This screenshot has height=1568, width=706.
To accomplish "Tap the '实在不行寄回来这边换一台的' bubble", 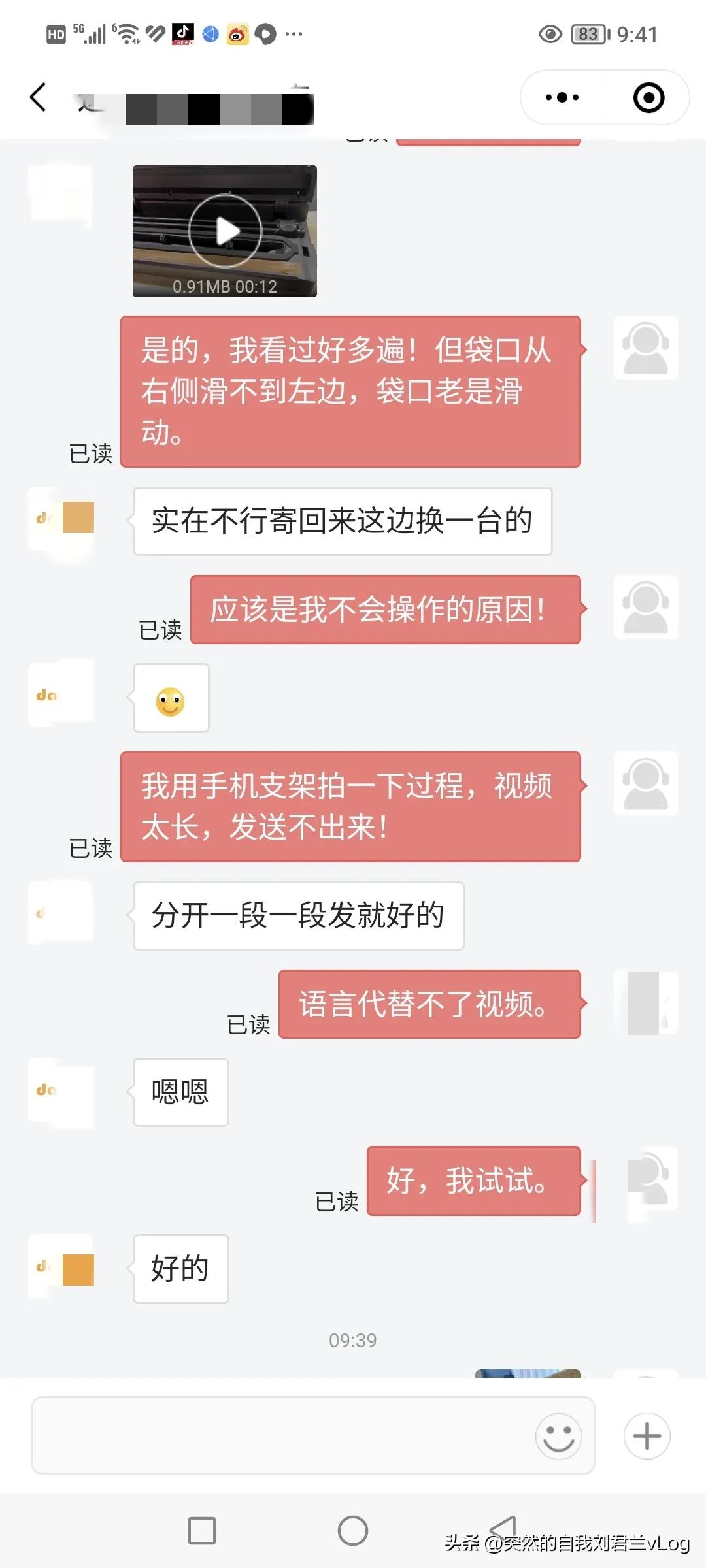I will click(x=341, y=521).
